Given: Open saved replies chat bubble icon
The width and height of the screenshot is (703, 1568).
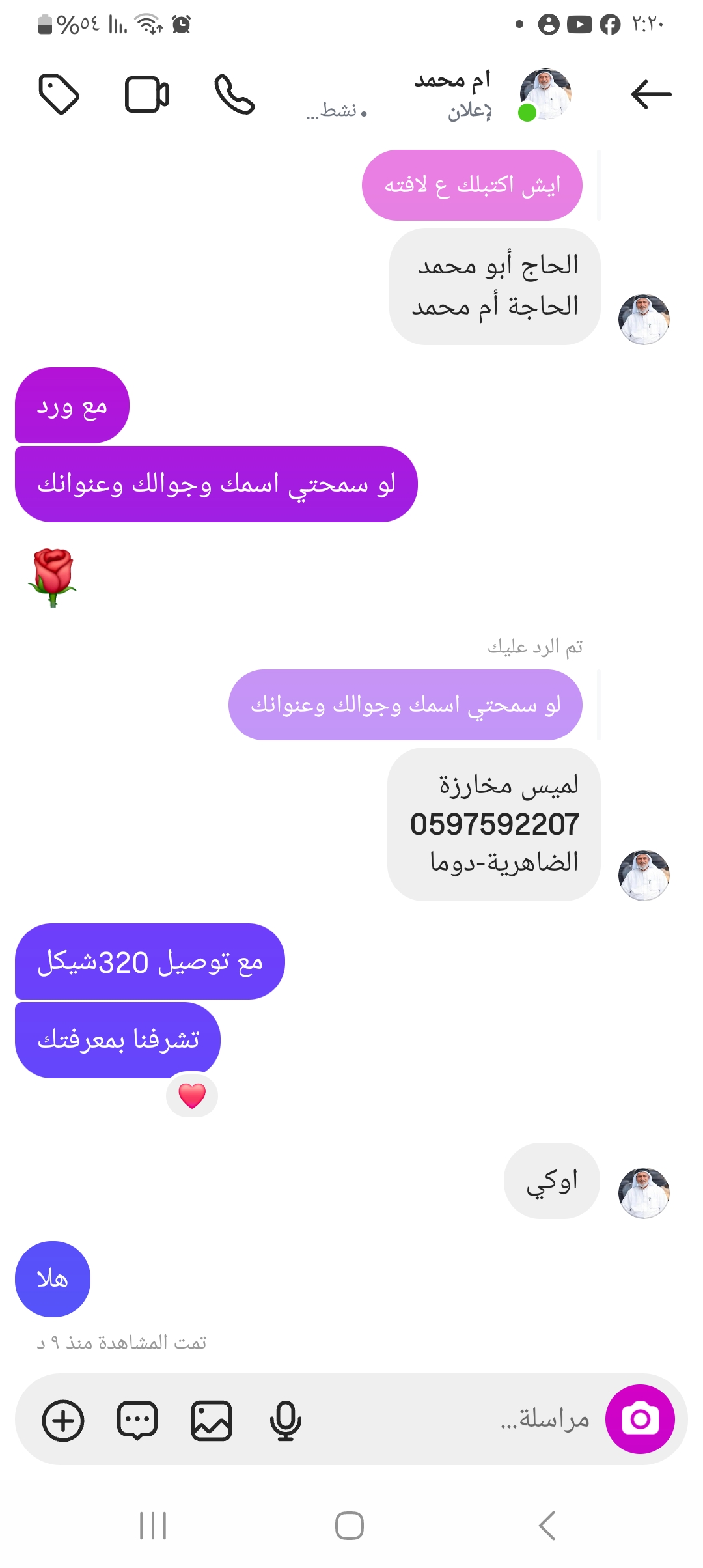Looking at the screenshot, I should 137,1420.
